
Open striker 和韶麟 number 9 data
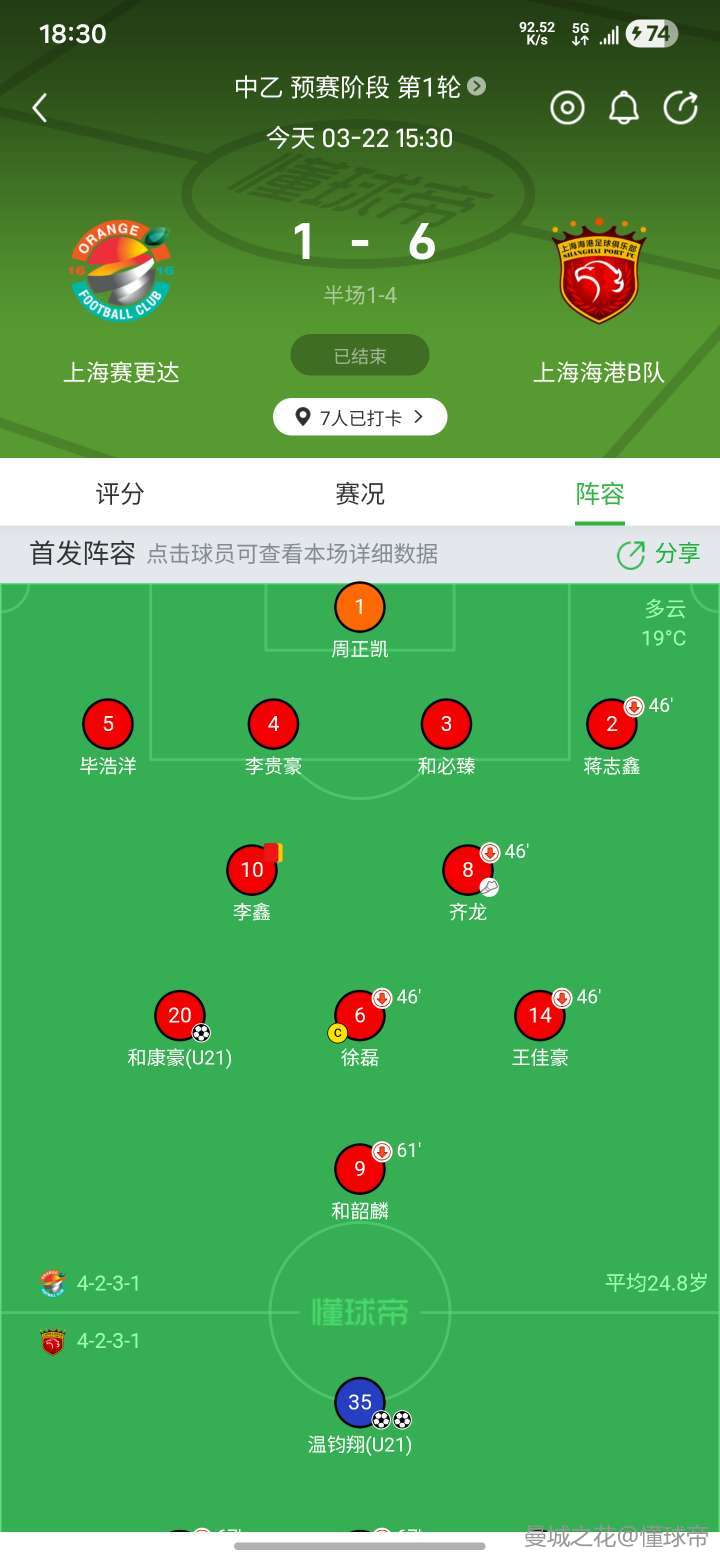pyautogui.click(x=360, y=1168)
